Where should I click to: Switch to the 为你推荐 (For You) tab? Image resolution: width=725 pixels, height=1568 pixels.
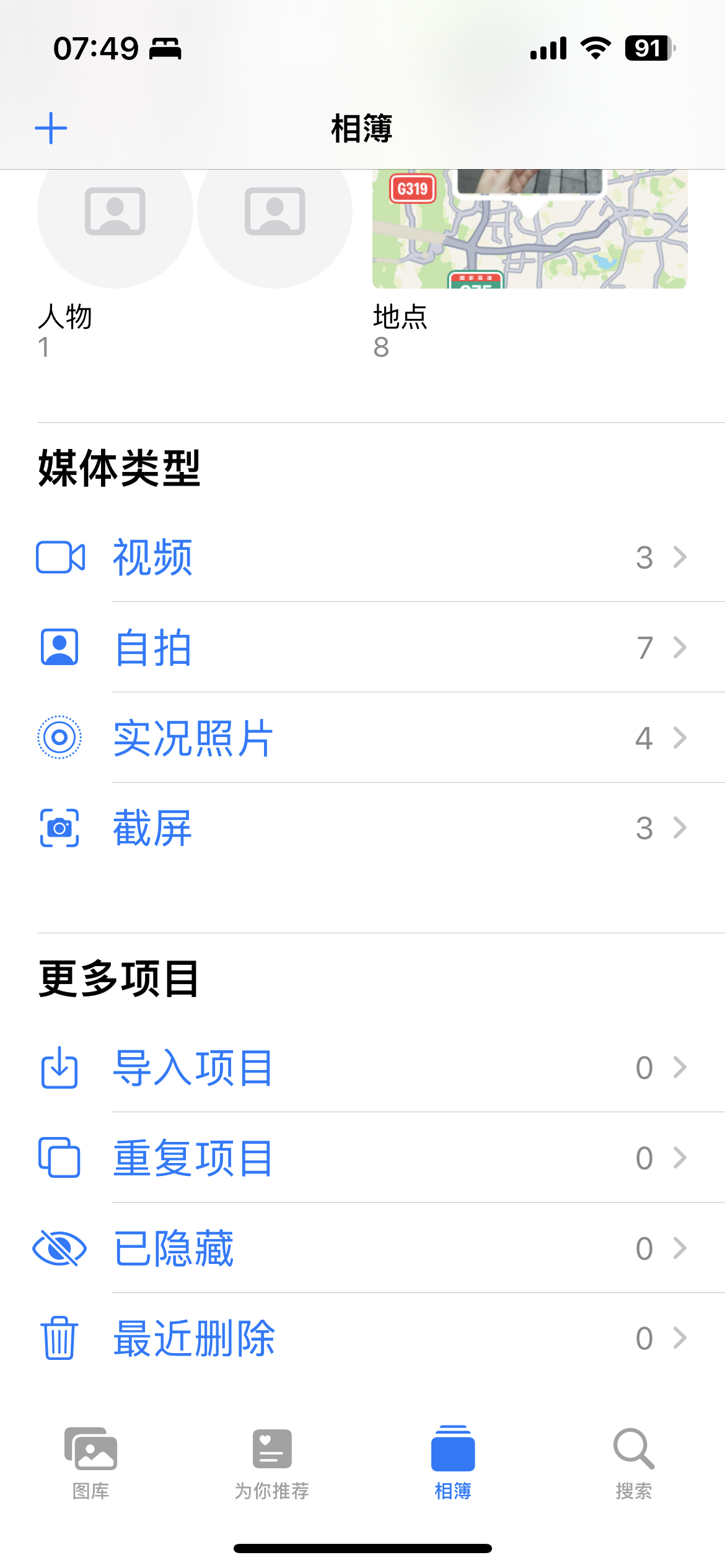(271, 1461)
